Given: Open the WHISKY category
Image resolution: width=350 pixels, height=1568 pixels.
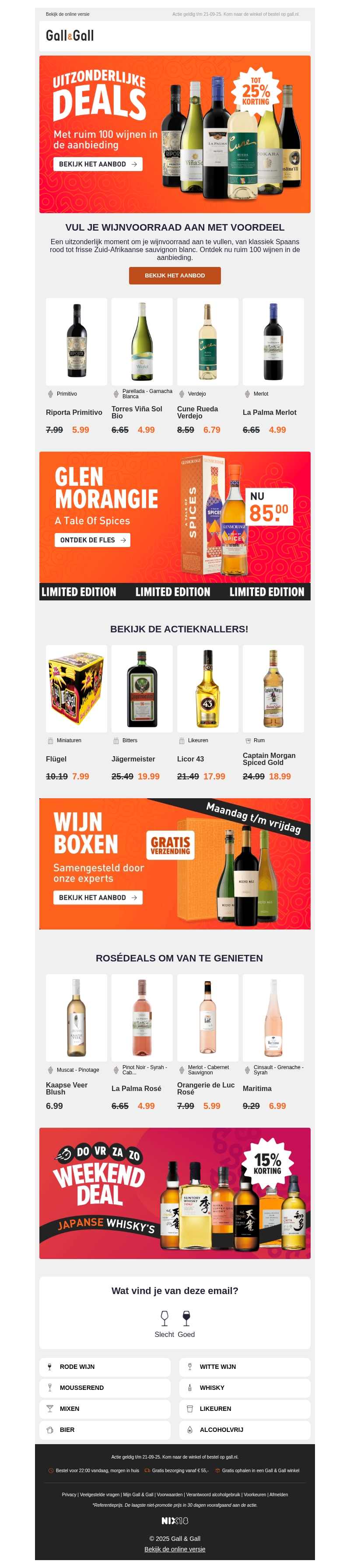Looking at the screenshot, I should tap(244, 1388).
